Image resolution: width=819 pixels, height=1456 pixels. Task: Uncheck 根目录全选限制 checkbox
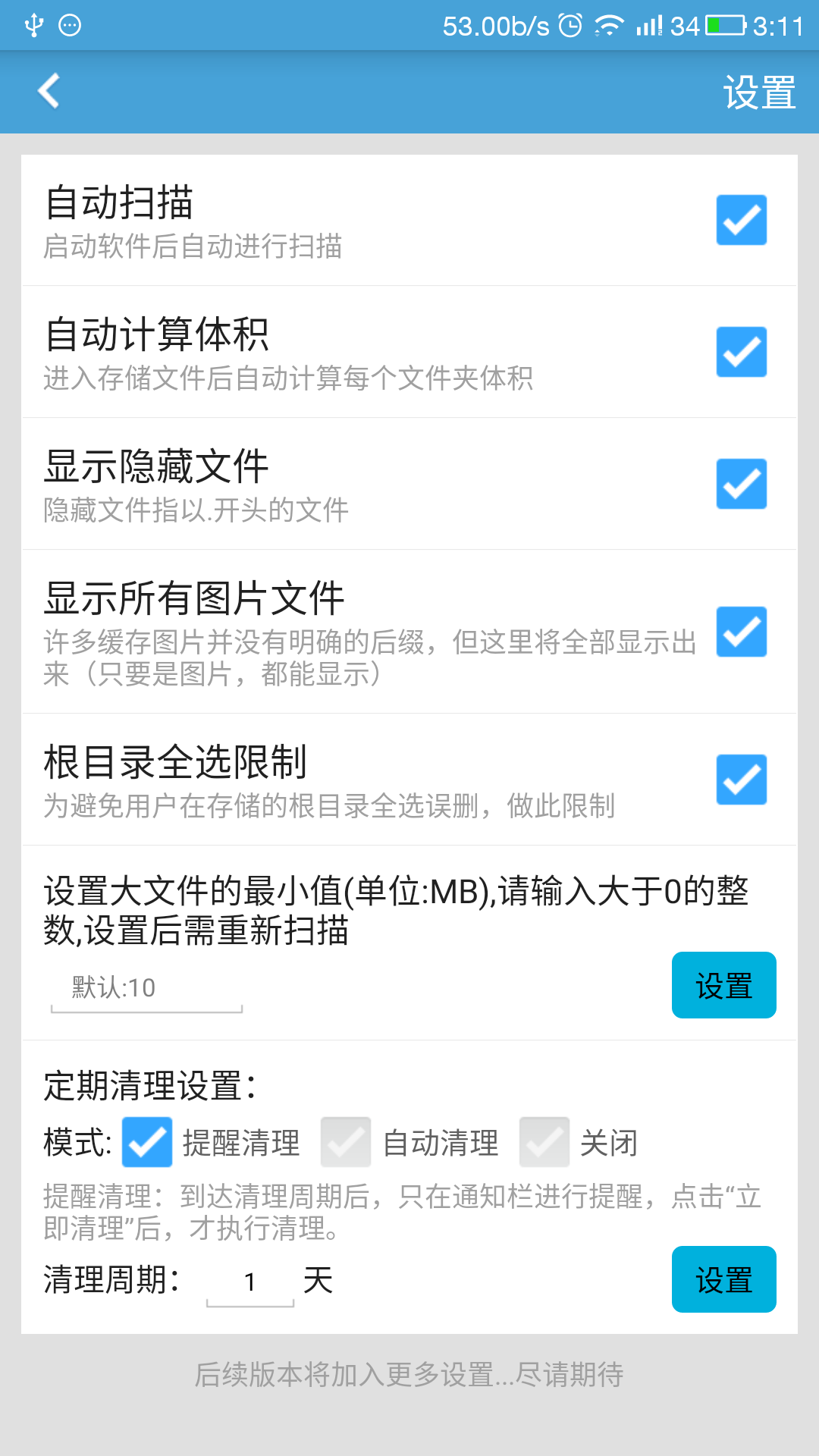[741, 780]
